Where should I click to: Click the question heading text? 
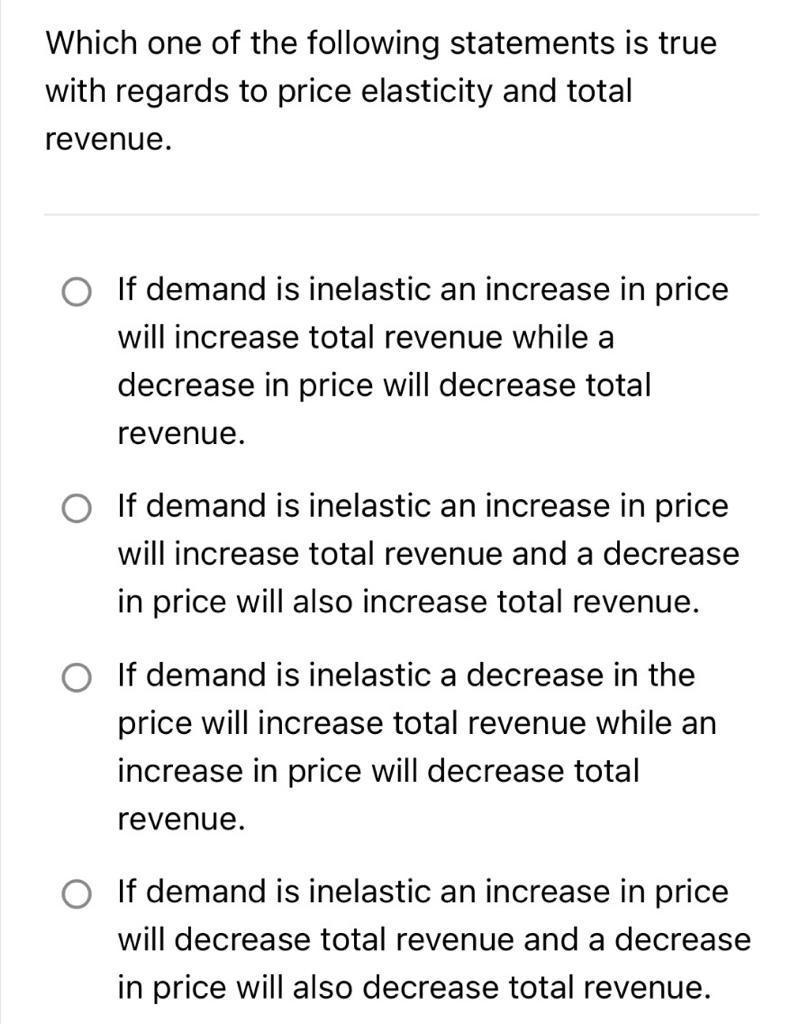click(380, 90)
